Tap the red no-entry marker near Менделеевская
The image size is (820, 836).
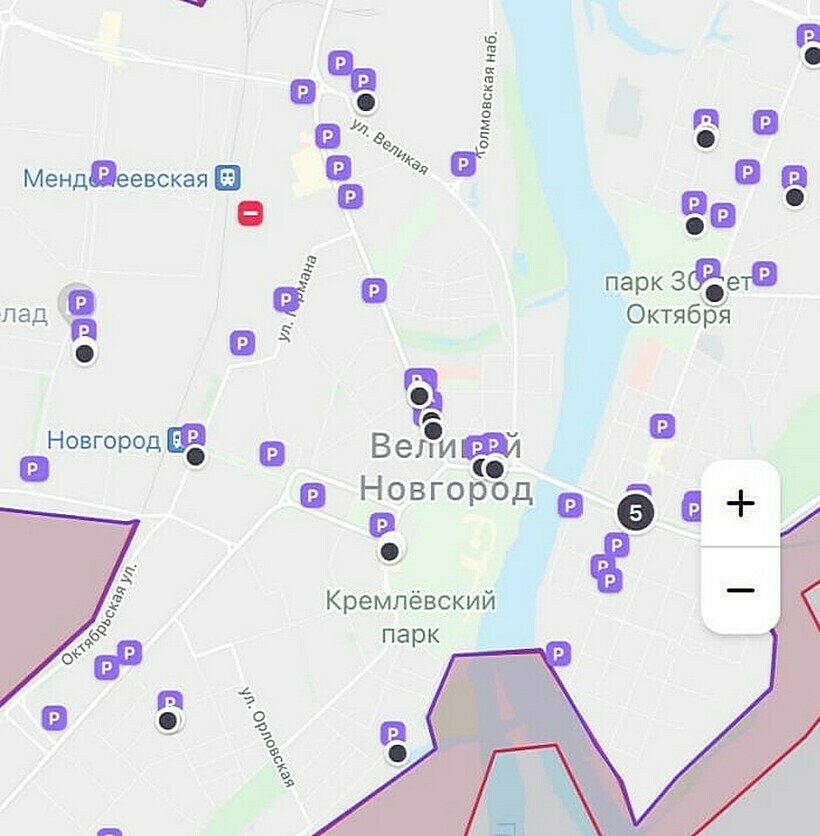[250, 213]
